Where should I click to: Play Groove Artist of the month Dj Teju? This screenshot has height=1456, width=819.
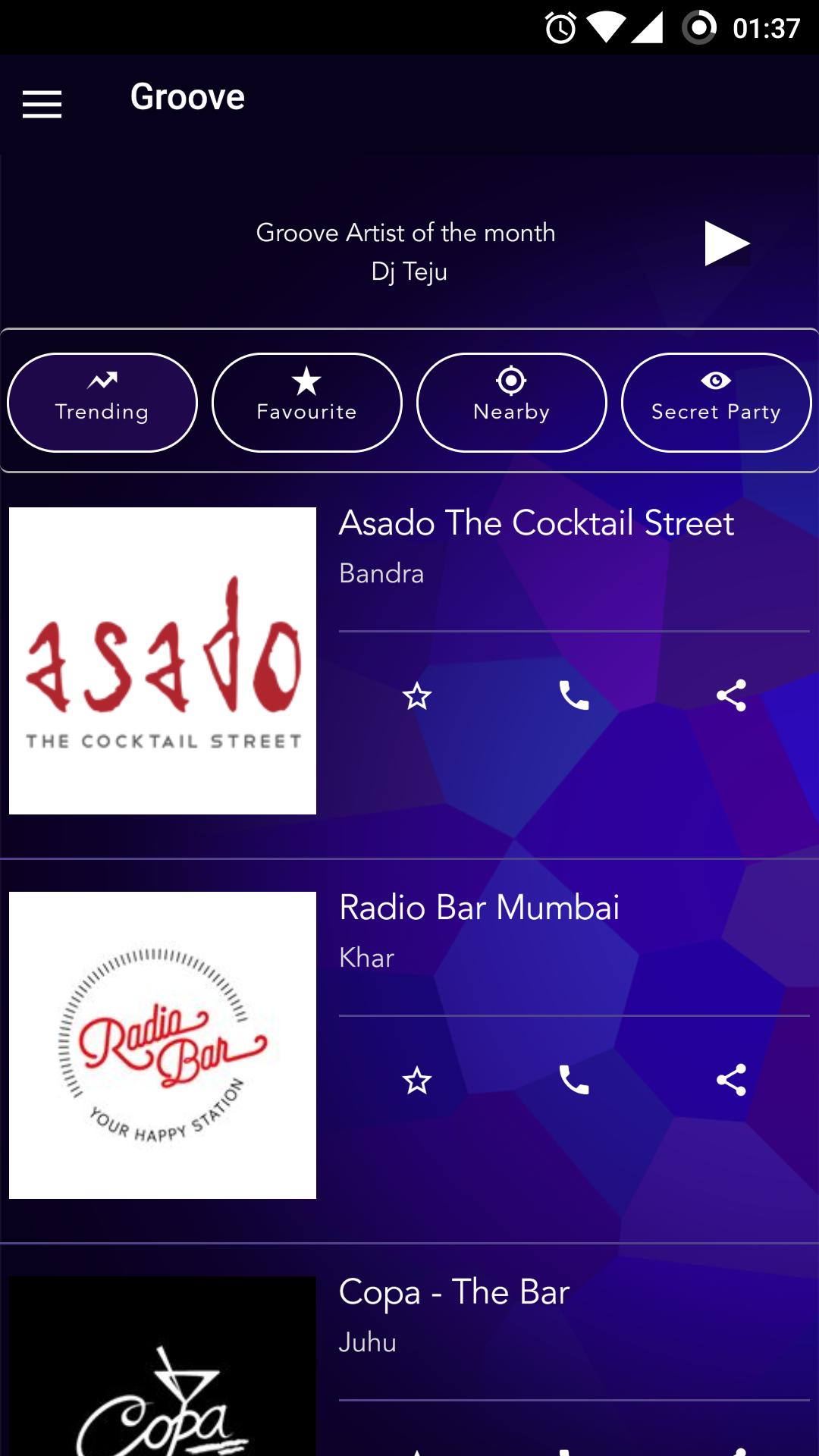[726, 243]
